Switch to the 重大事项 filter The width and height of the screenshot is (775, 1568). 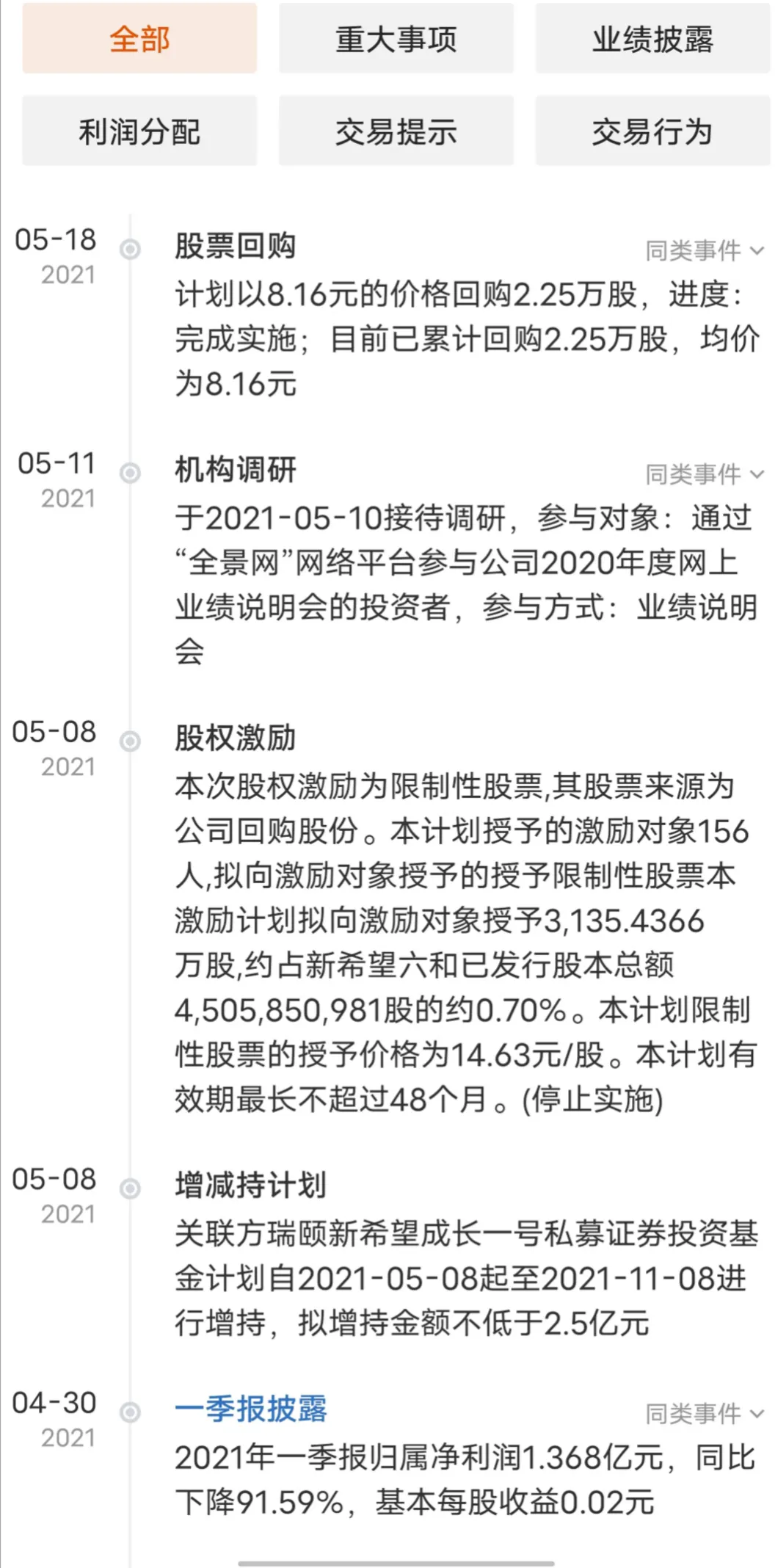396,39
